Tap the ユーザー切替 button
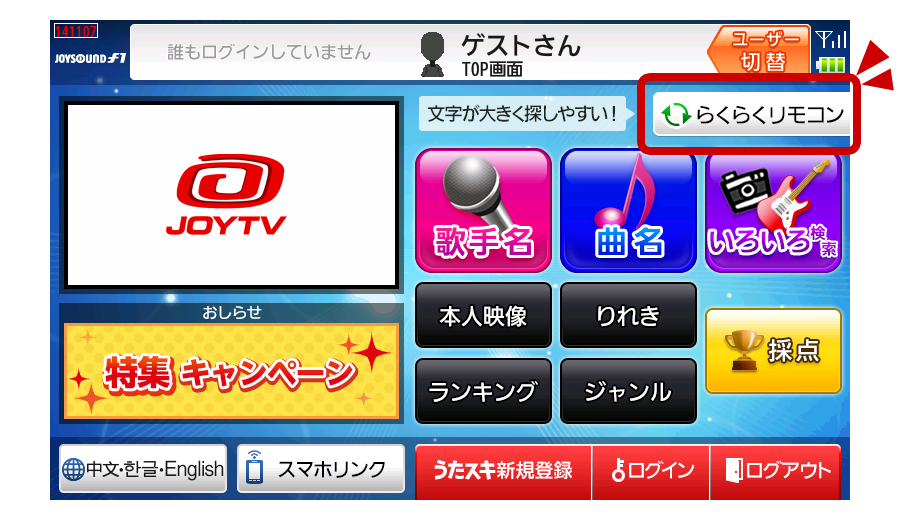 [758, 51]
